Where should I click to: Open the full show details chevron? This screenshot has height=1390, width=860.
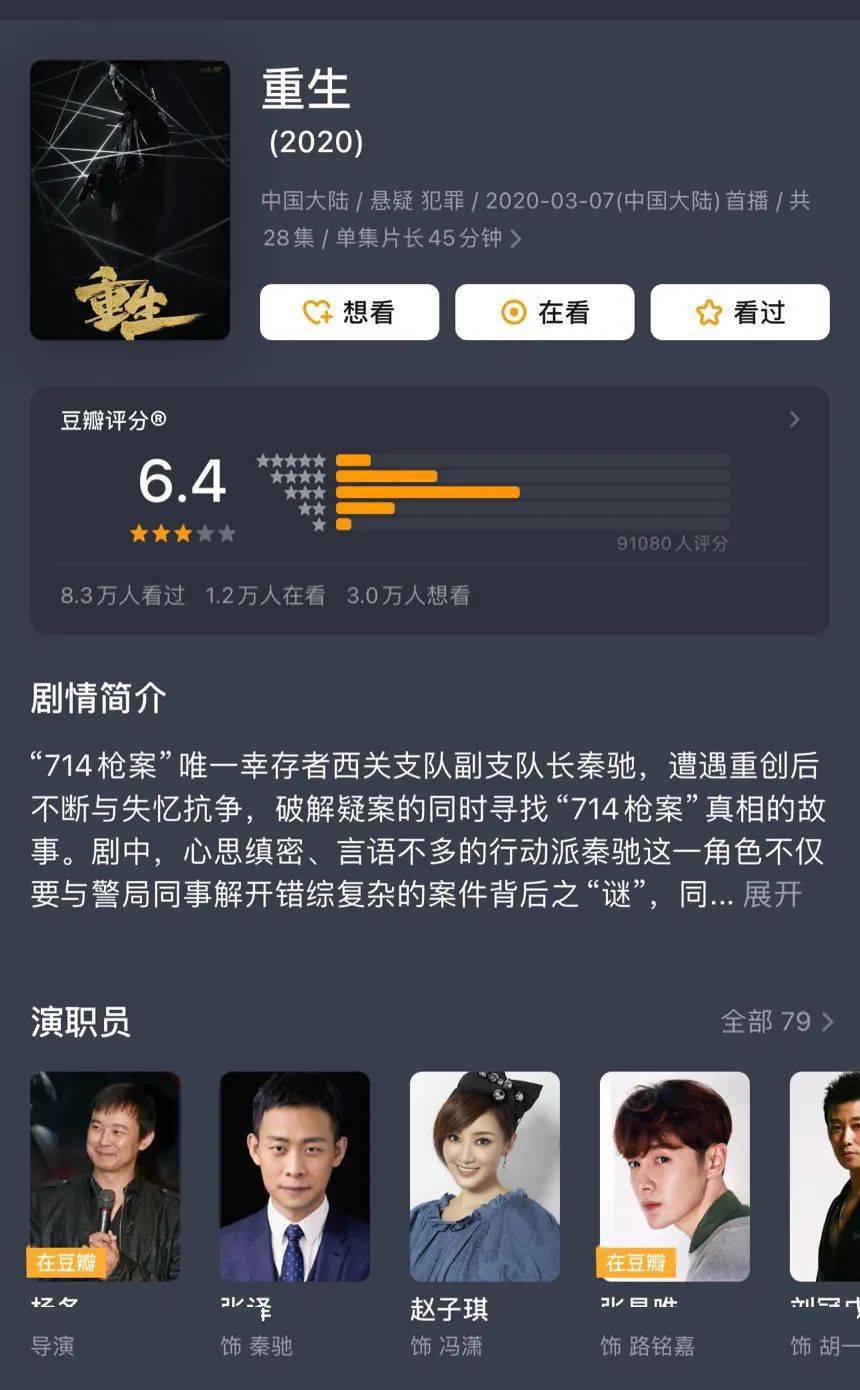[516, 239]
